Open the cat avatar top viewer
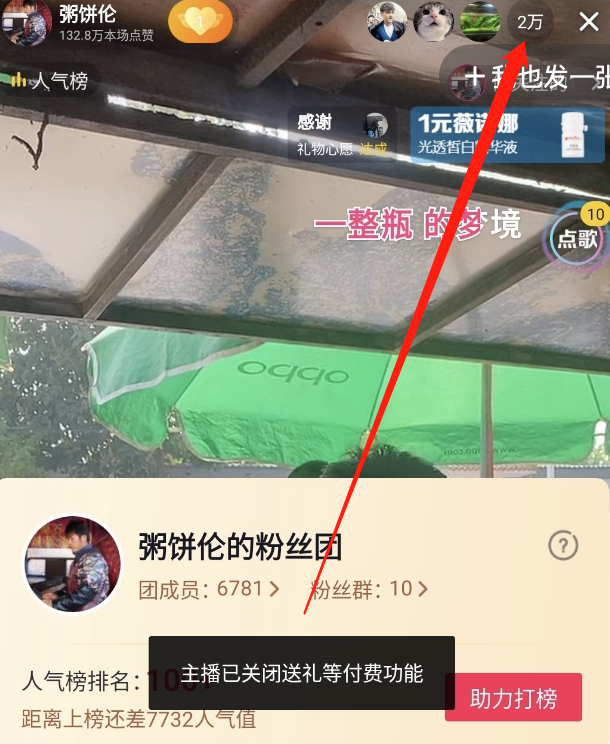 point(433,22)
